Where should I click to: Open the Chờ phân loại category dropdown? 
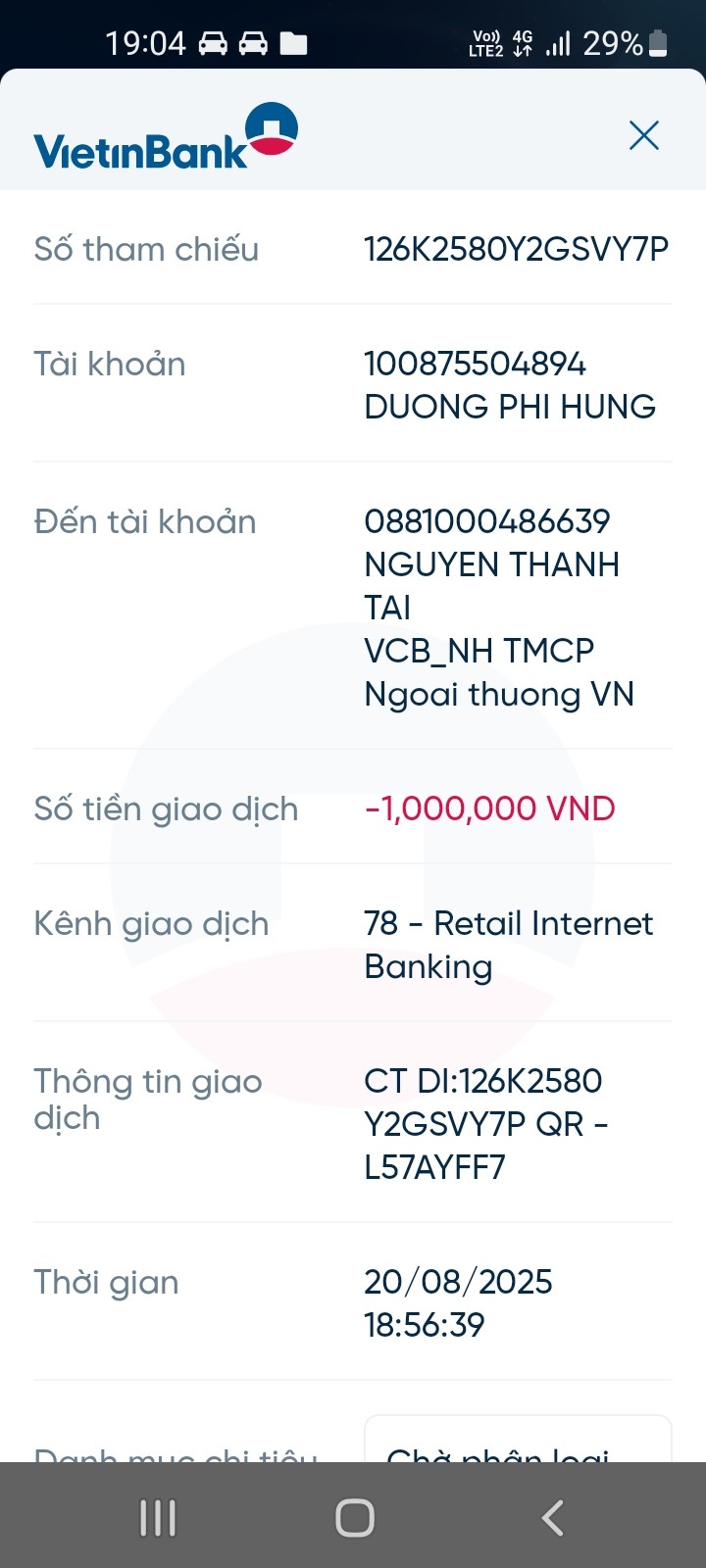(518, 1439)
